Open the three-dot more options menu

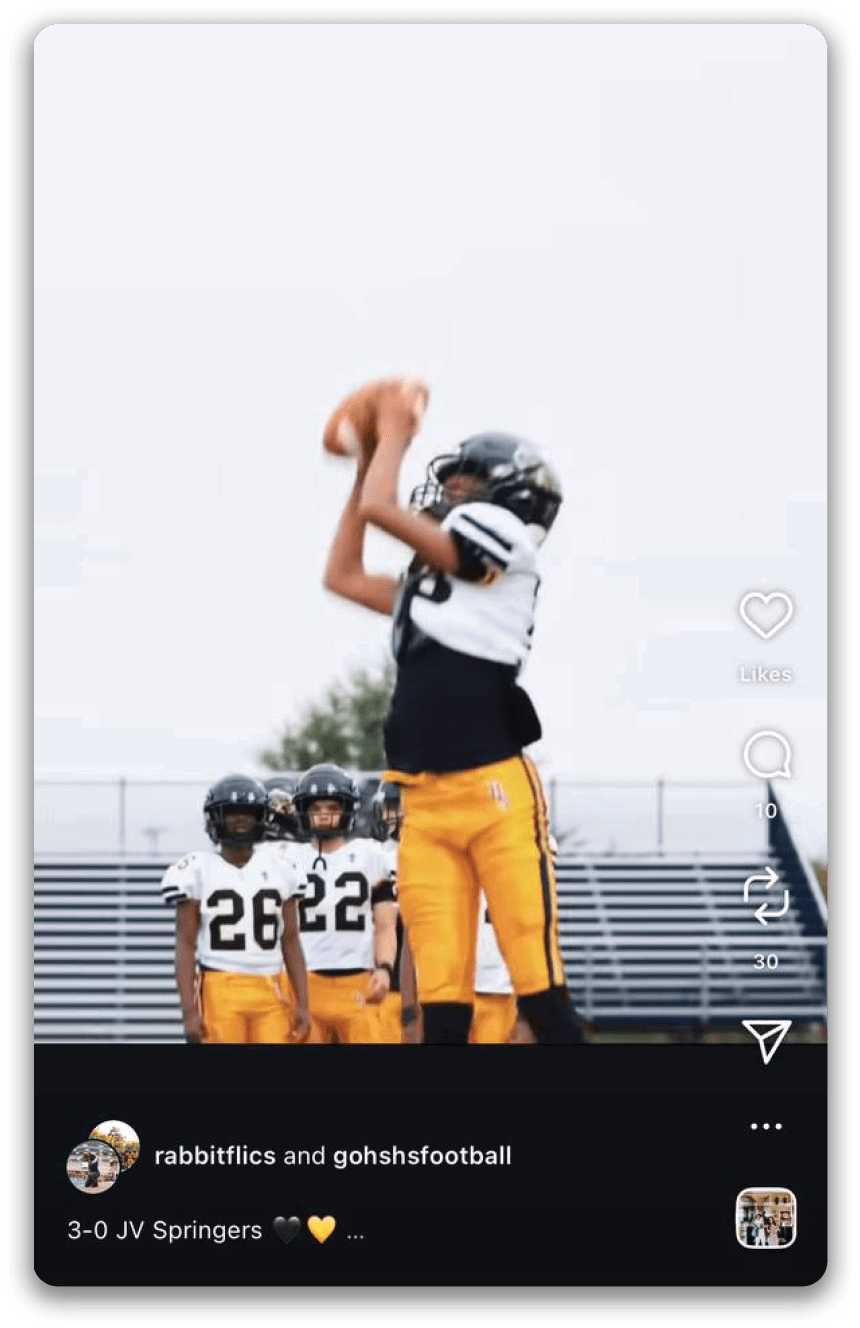tap(766, 1127)
